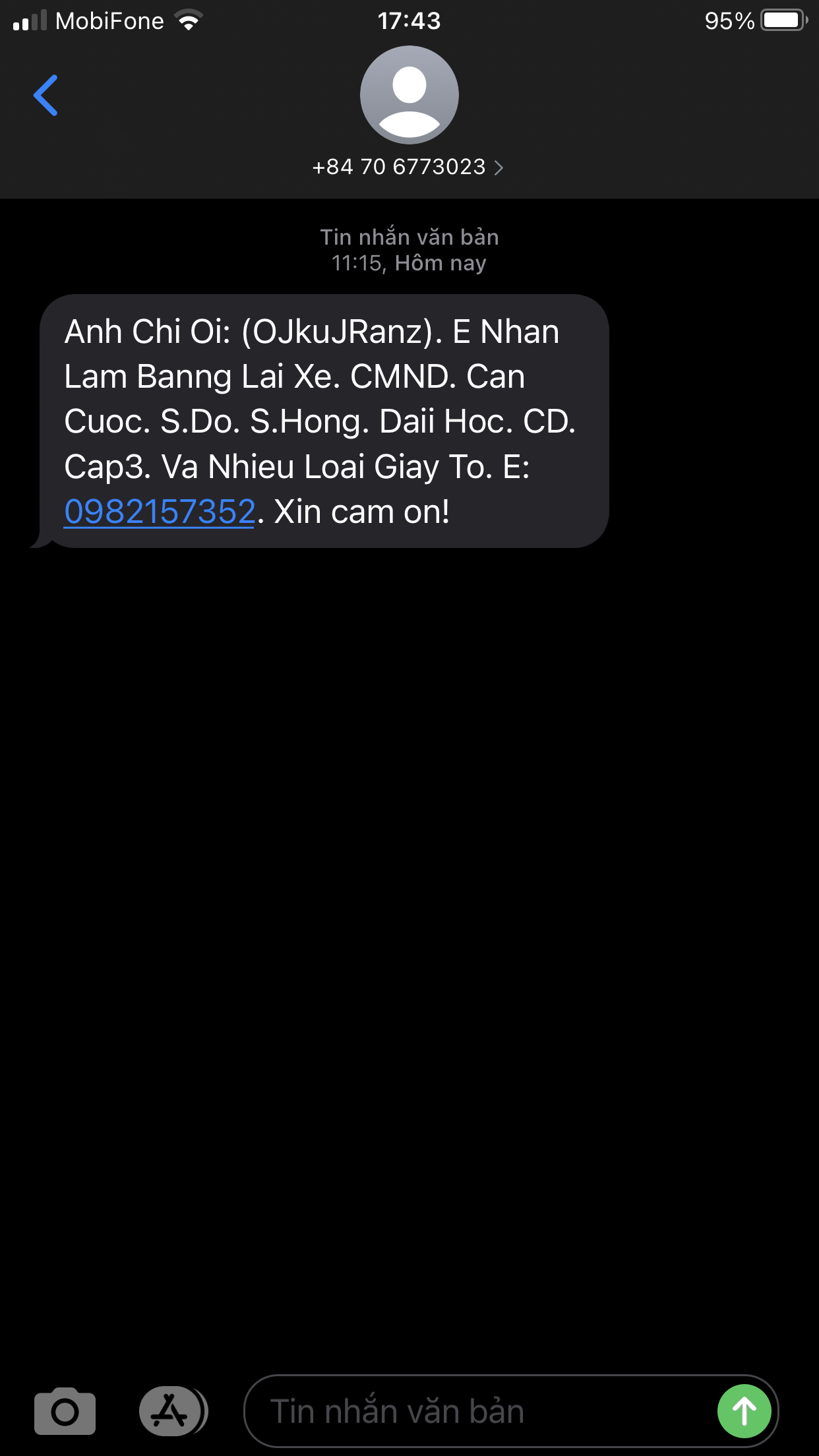This screenshot has height=1456, width=819.
Task: Open the camera to attach a photo
Action: click(x=65, y=1411)
